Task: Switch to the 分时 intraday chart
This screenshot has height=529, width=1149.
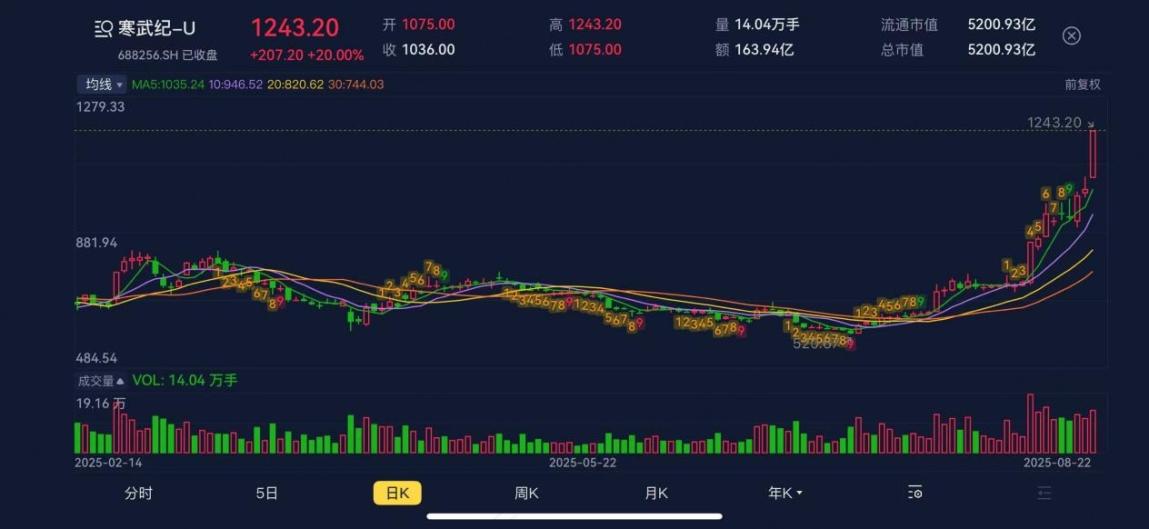Action: click(139, 493)
